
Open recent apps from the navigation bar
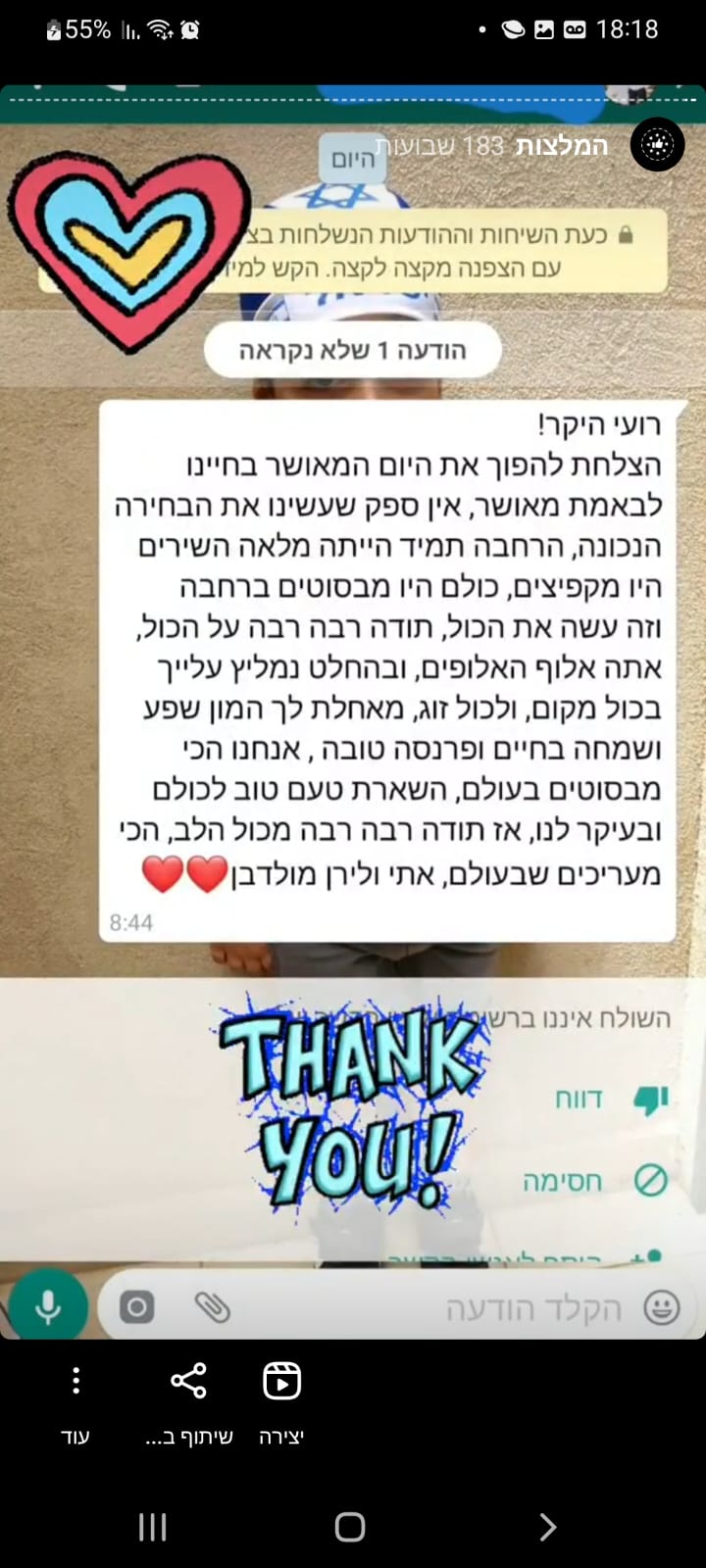point(153,1527)
